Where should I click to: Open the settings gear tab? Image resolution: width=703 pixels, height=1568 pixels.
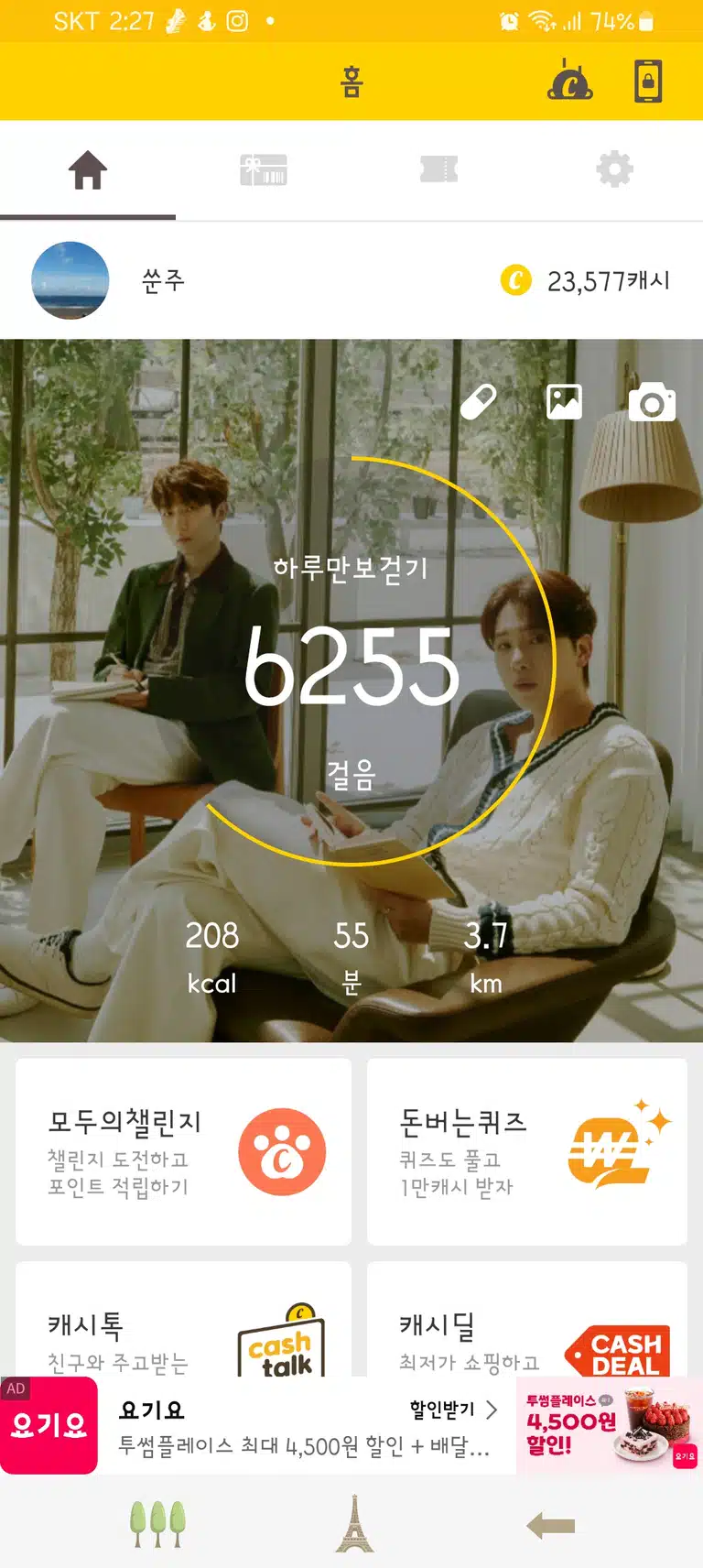pyautogui.click(x=614, y=170)
